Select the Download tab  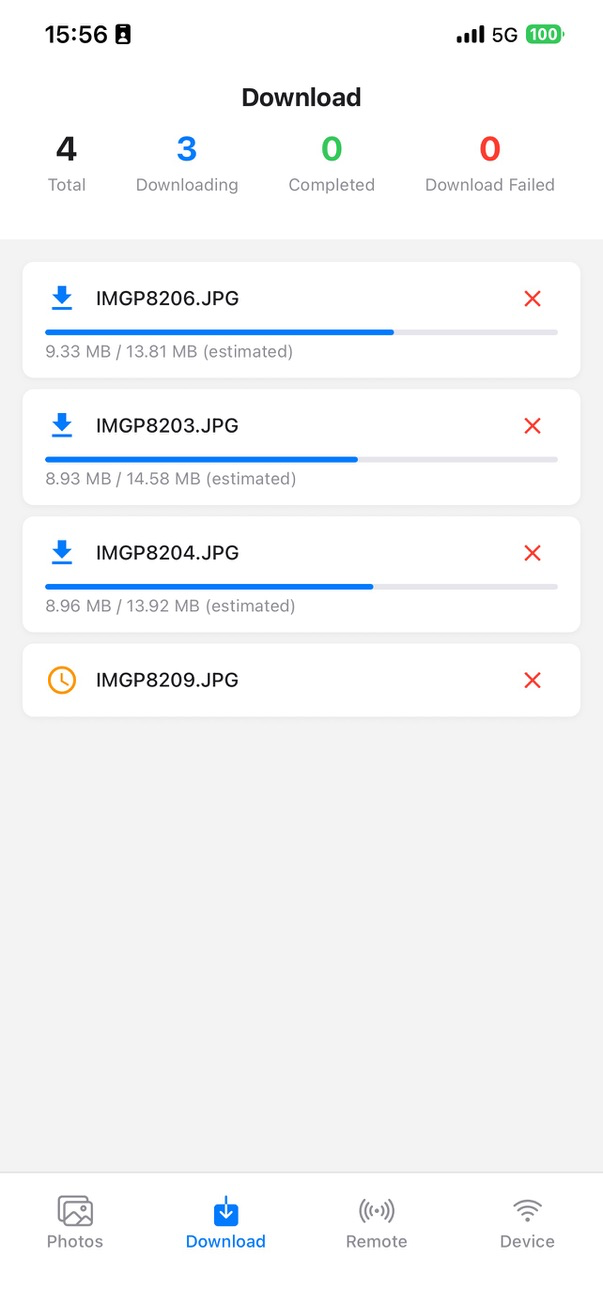pos(226,1223)
